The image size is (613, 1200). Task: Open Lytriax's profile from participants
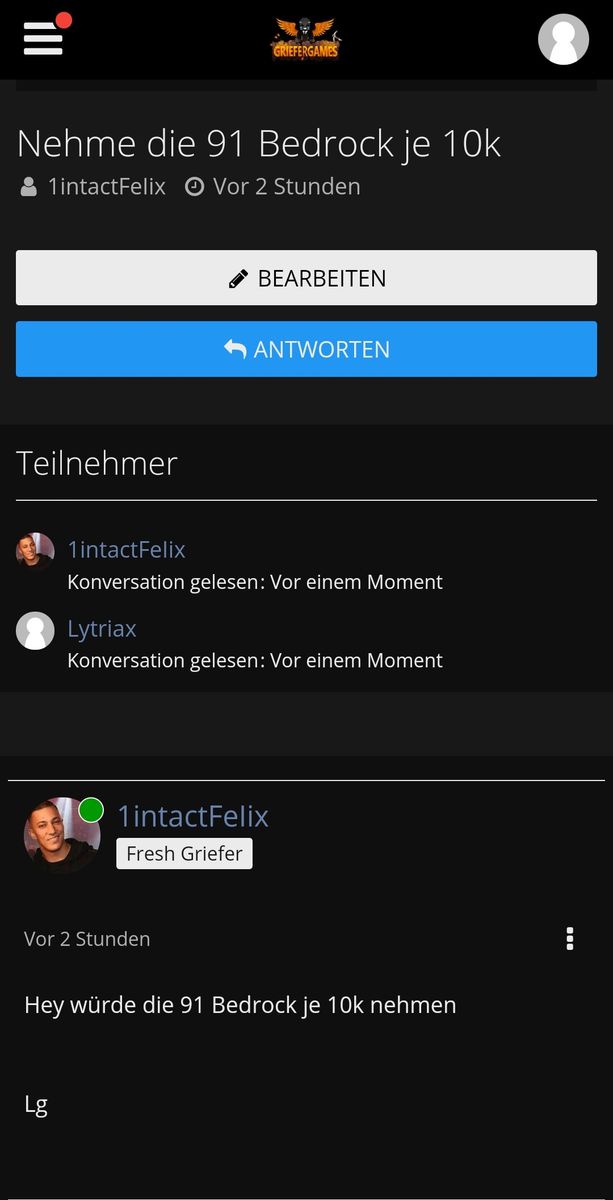[101, 629]
